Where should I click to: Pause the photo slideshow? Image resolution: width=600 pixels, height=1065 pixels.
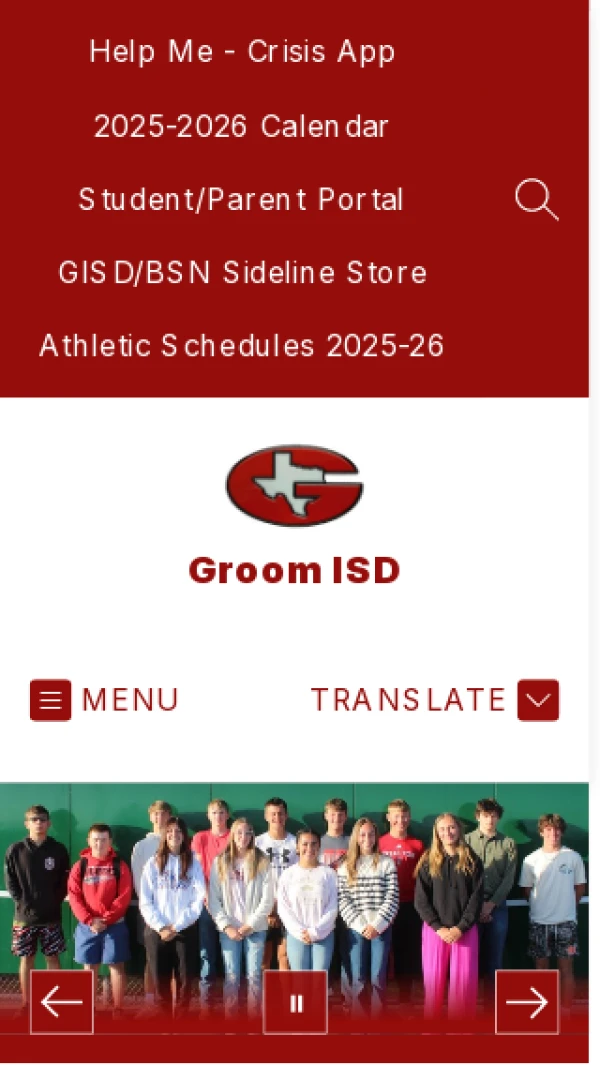coord(295,1002)
